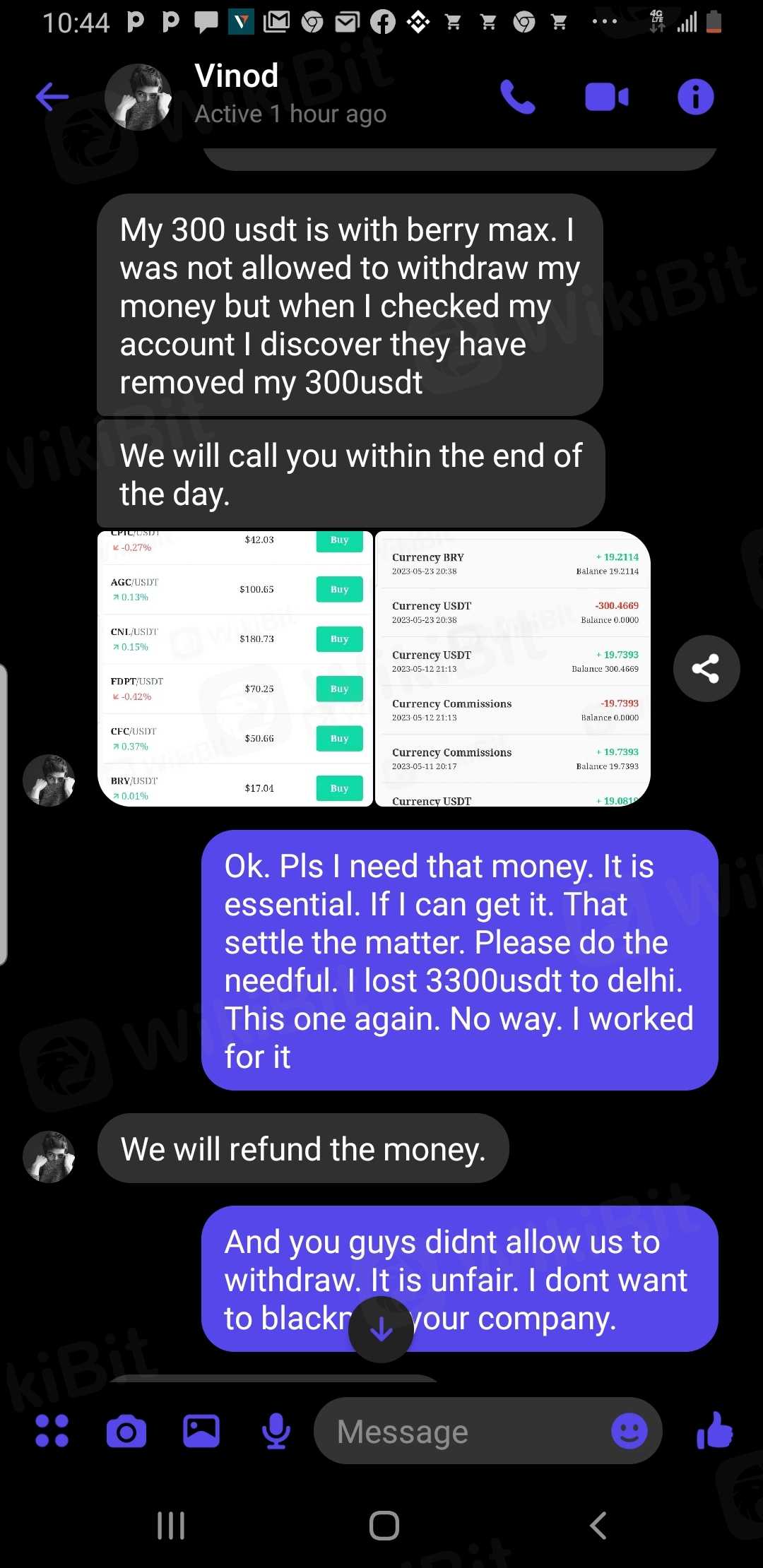
Task: Open the currency transaction history image
Action: (513, 668)
